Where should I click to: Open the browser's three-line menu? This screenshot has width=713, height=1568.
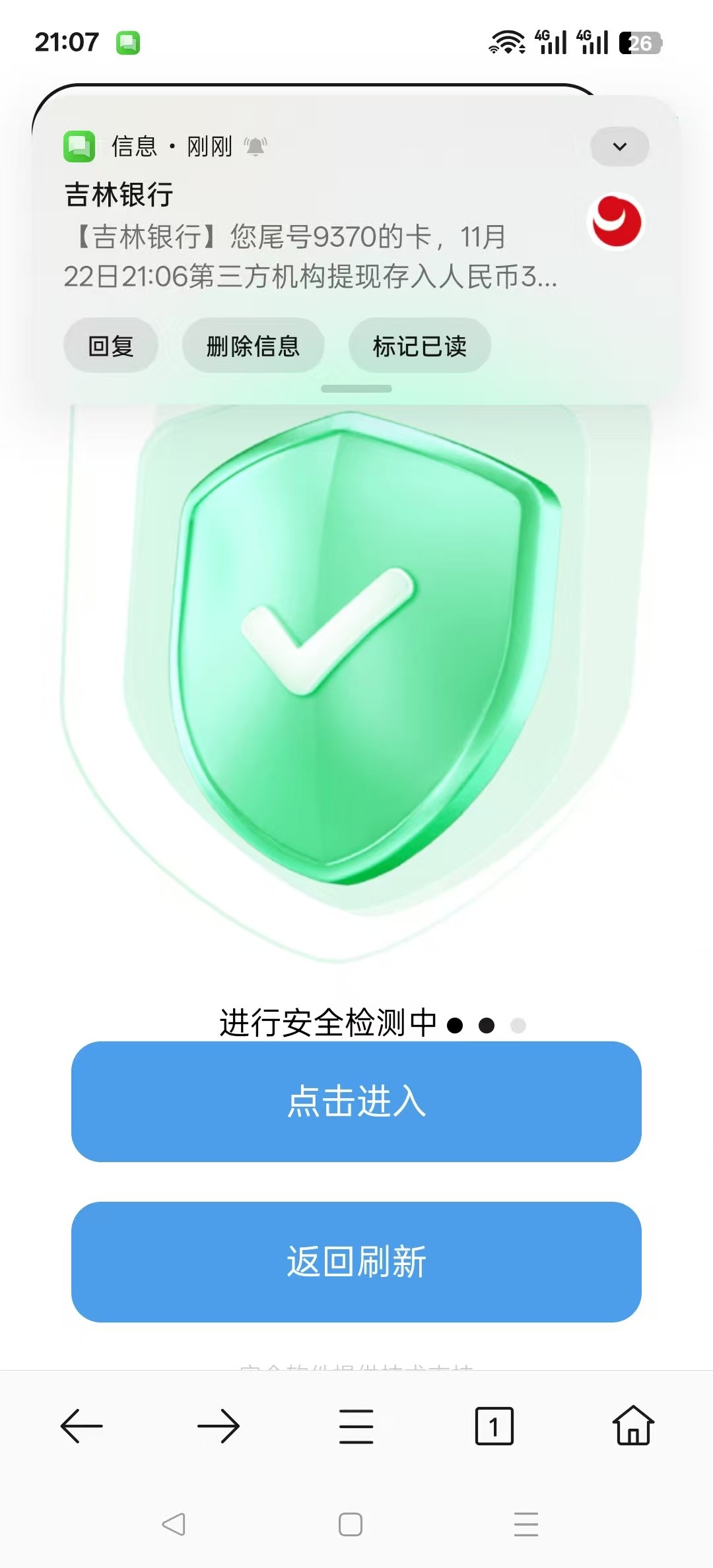pyautogui.click(x=356, y=1426)
